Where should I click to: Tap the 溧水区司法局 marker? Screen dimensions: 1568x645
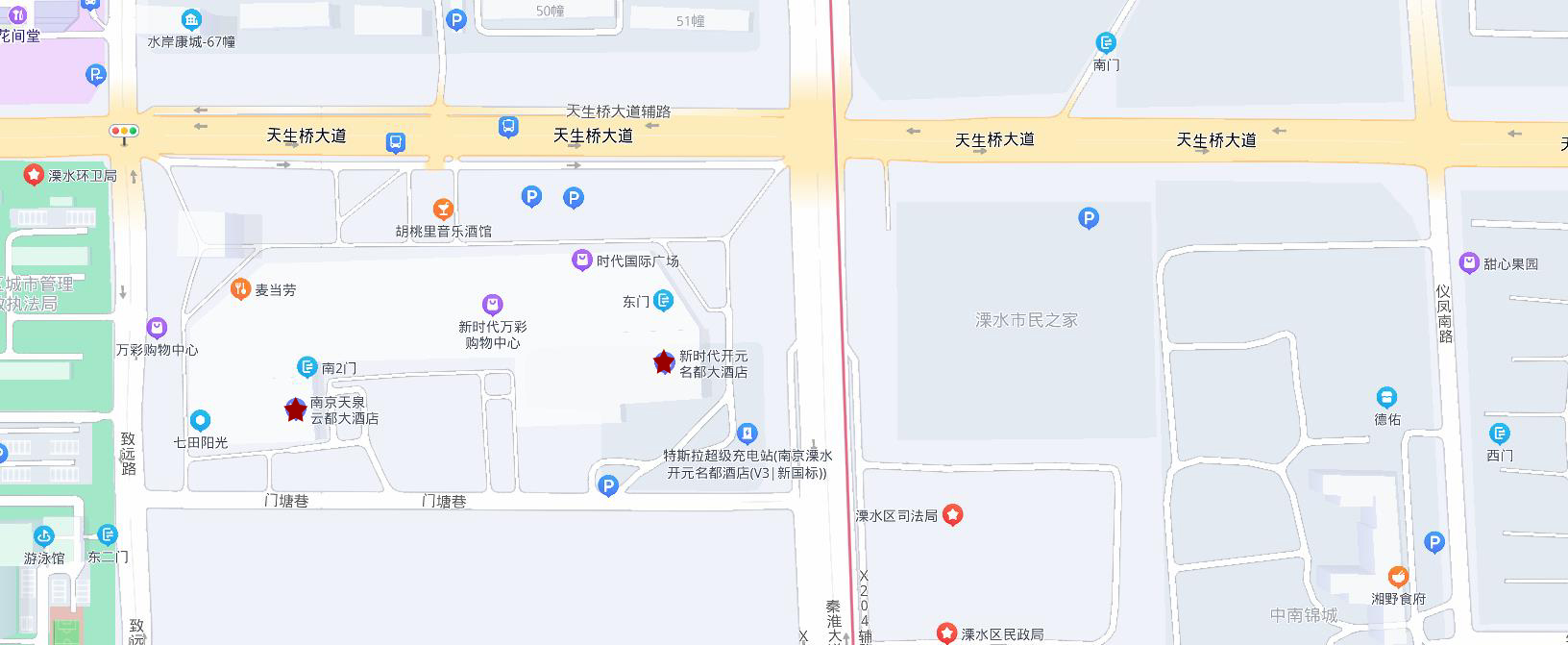coord(952,515)
